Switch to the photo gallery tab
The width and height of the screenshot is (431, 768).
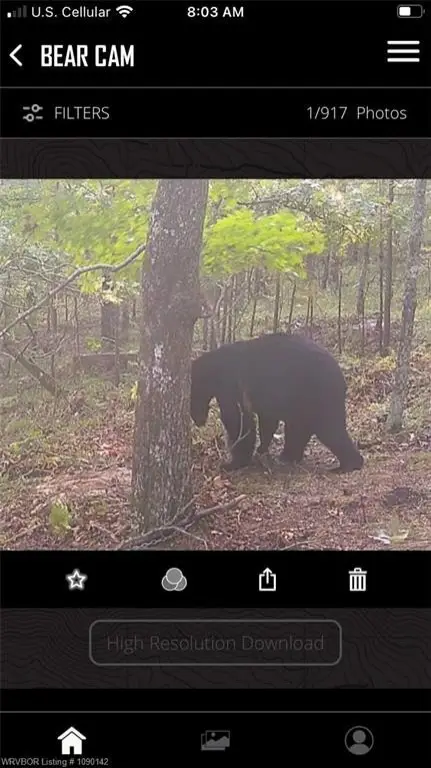(x=216, y=740)
